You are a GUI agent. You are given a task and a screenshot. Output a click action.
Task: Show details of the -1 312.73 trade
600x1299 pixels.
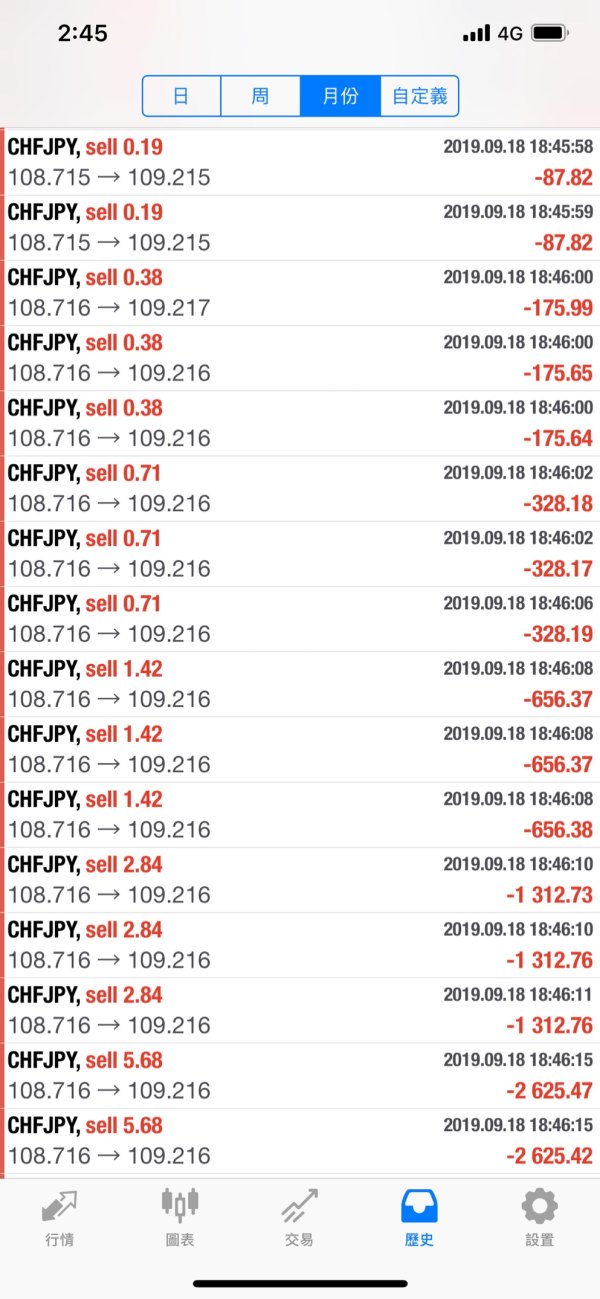[300, 879]
